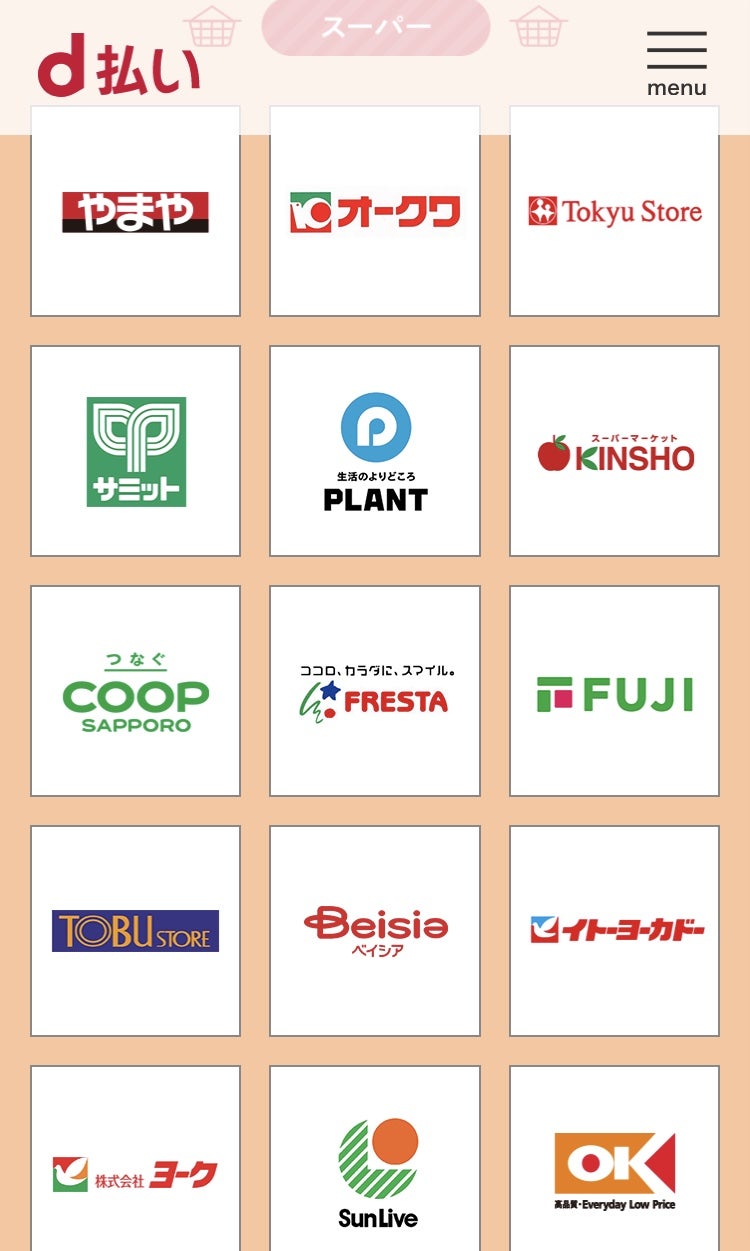The height and width of the screenshot is (1251, 750).
Task: Tap the Summit supermarket tile
Action: pyautogui.click(x=135, y=451)
